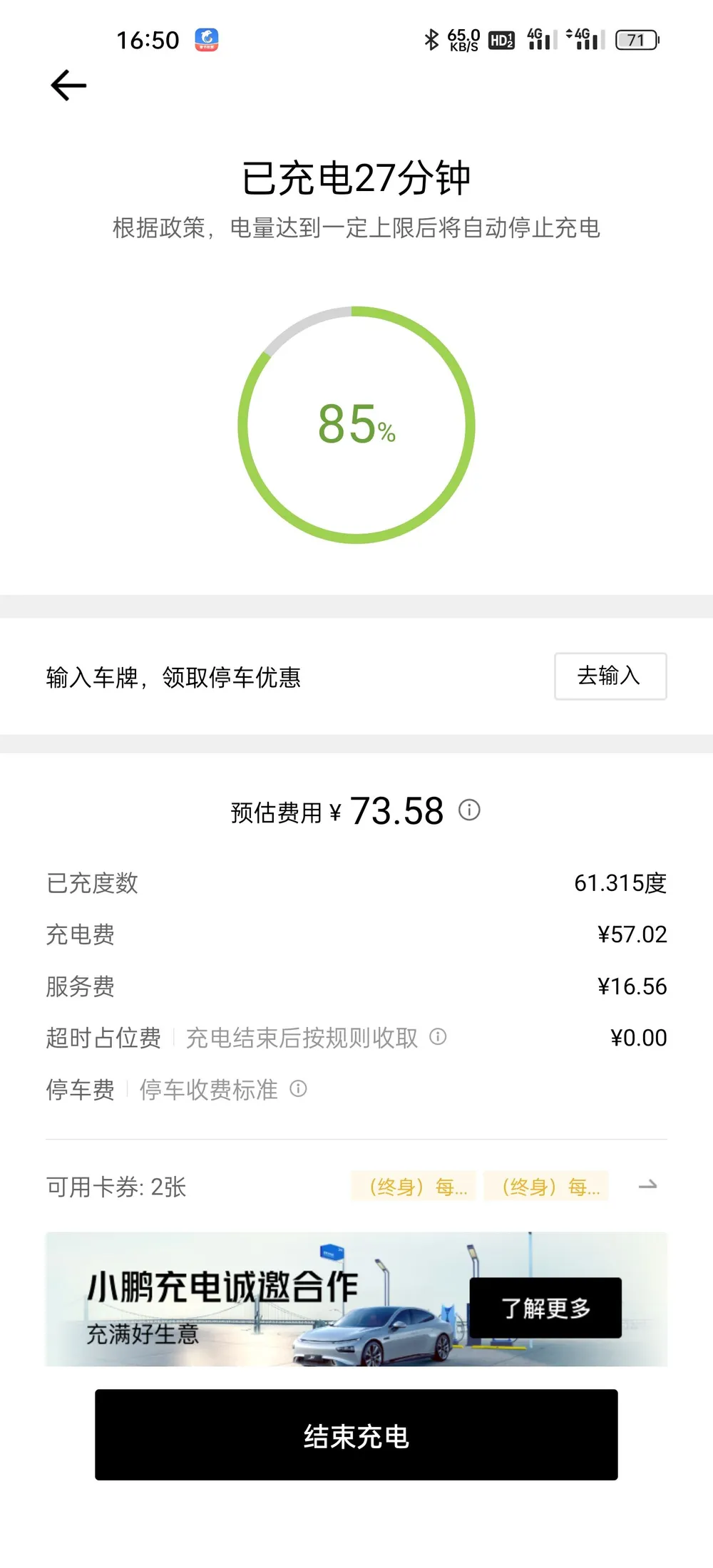713x1568 pixels.
Task: Tap 去输入 to enter license plate
Action: 610,676
